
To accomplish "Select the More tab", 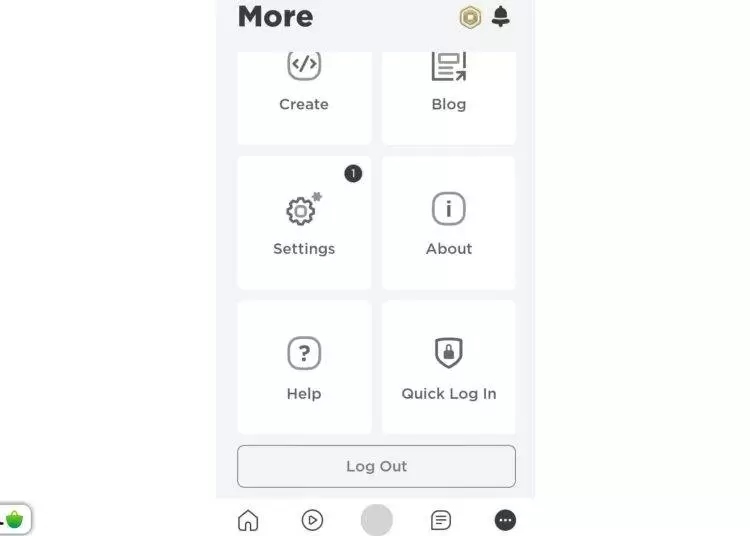I will [505, 520].
